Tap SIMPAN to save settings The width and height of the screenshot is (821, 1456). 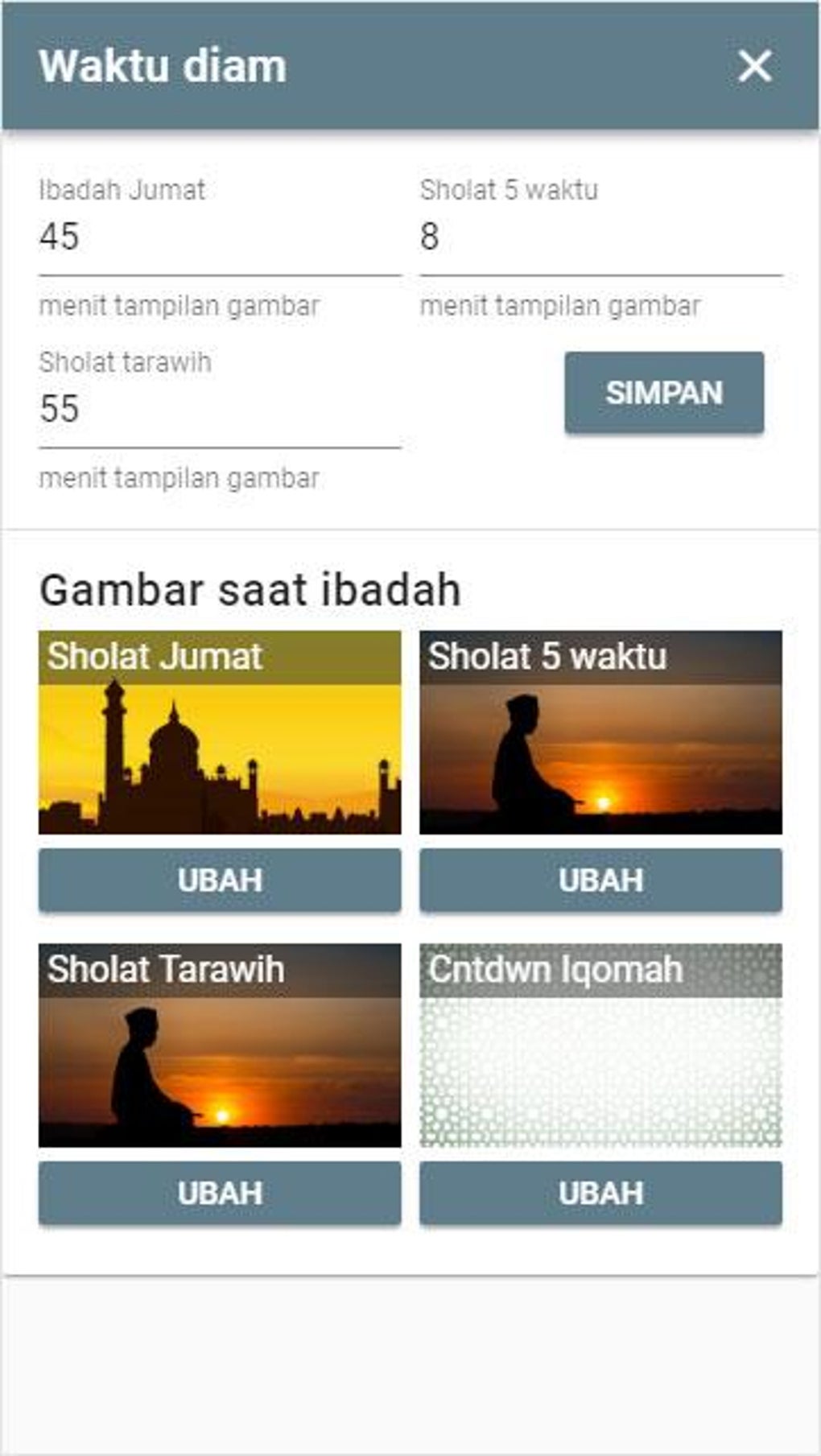point(664,393)
